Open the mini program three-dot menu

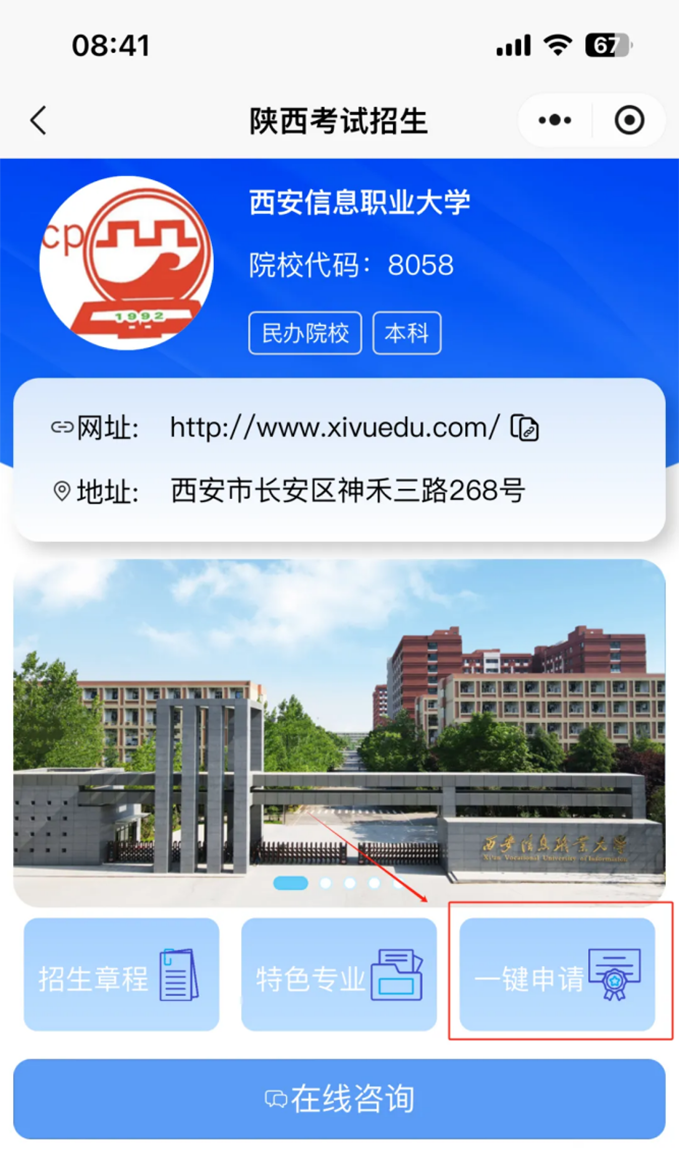tap(555, 121)
